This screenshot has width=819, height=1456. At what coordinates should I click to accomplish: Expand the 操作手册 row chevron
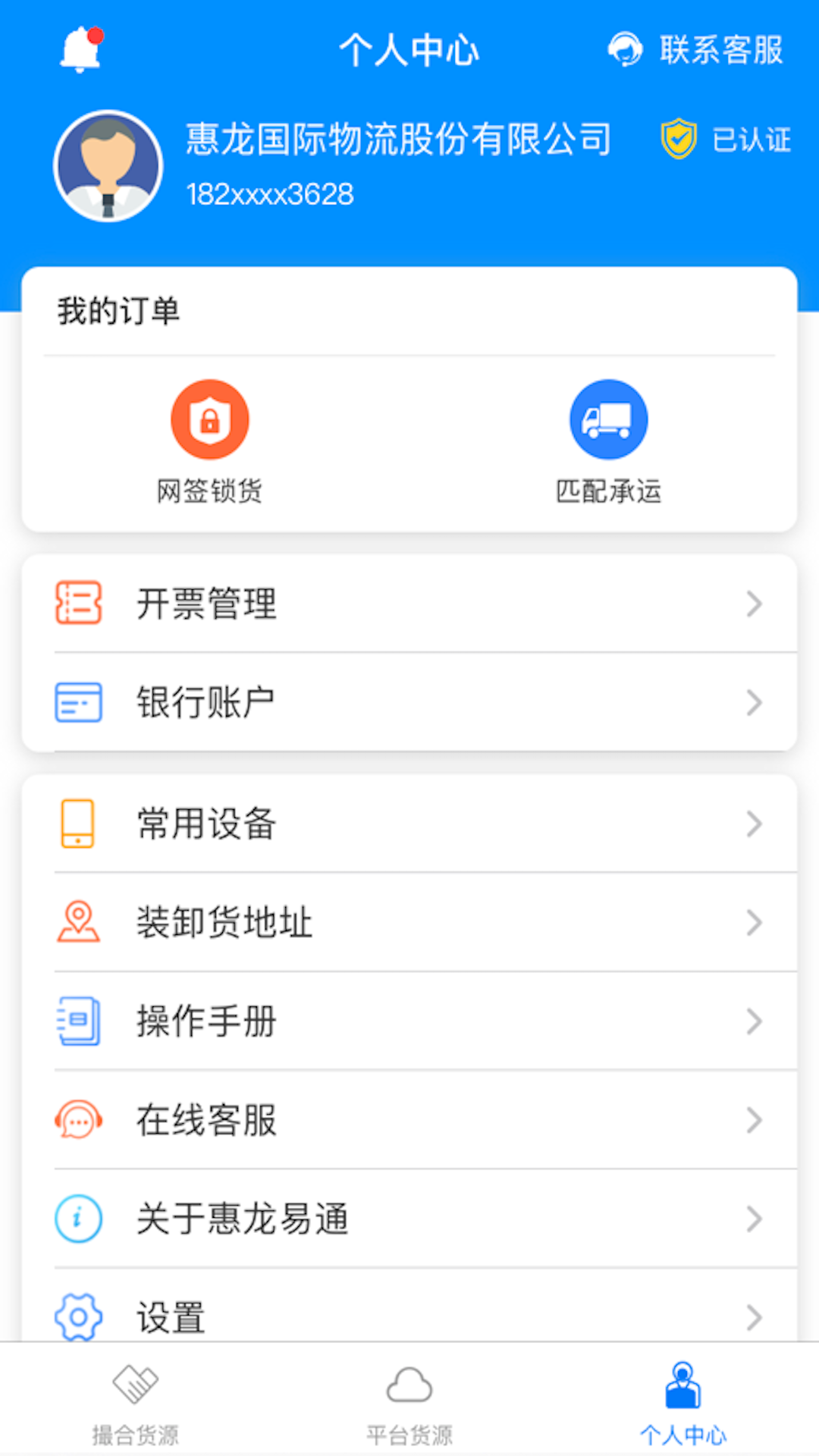[753, 1021]
